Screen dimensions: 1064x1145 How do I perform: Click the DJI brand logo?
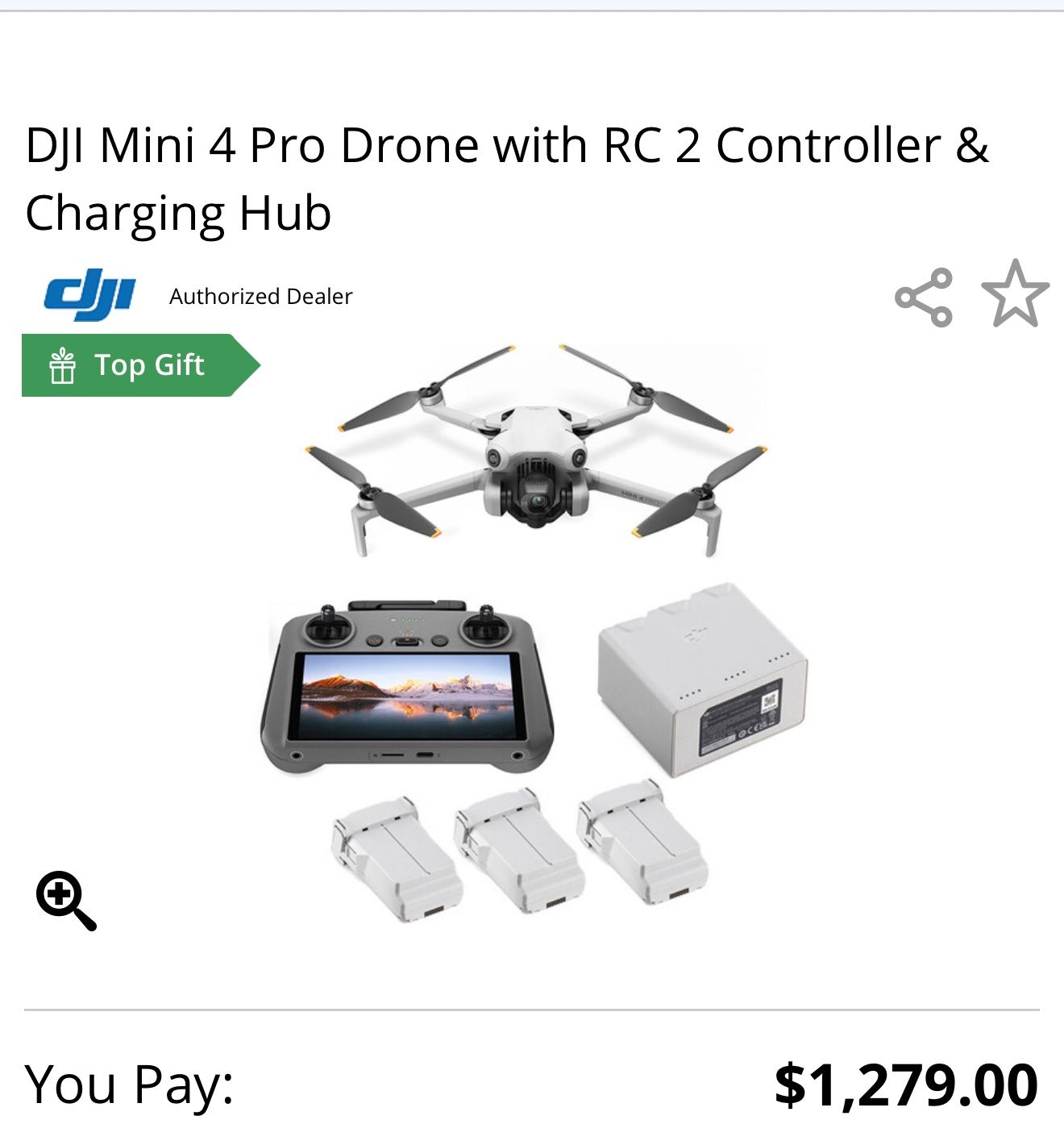point(89,294)
